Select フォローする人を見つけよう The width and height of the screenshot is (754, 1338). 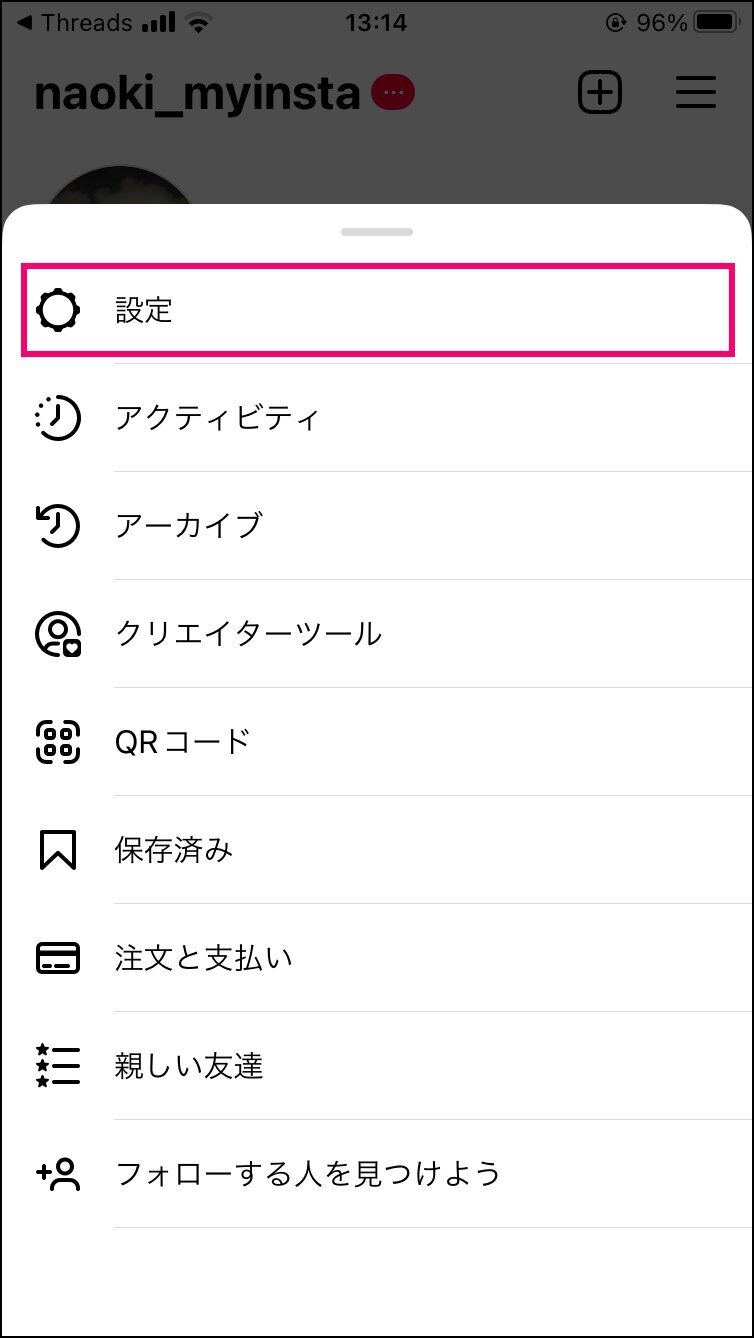377,1174
